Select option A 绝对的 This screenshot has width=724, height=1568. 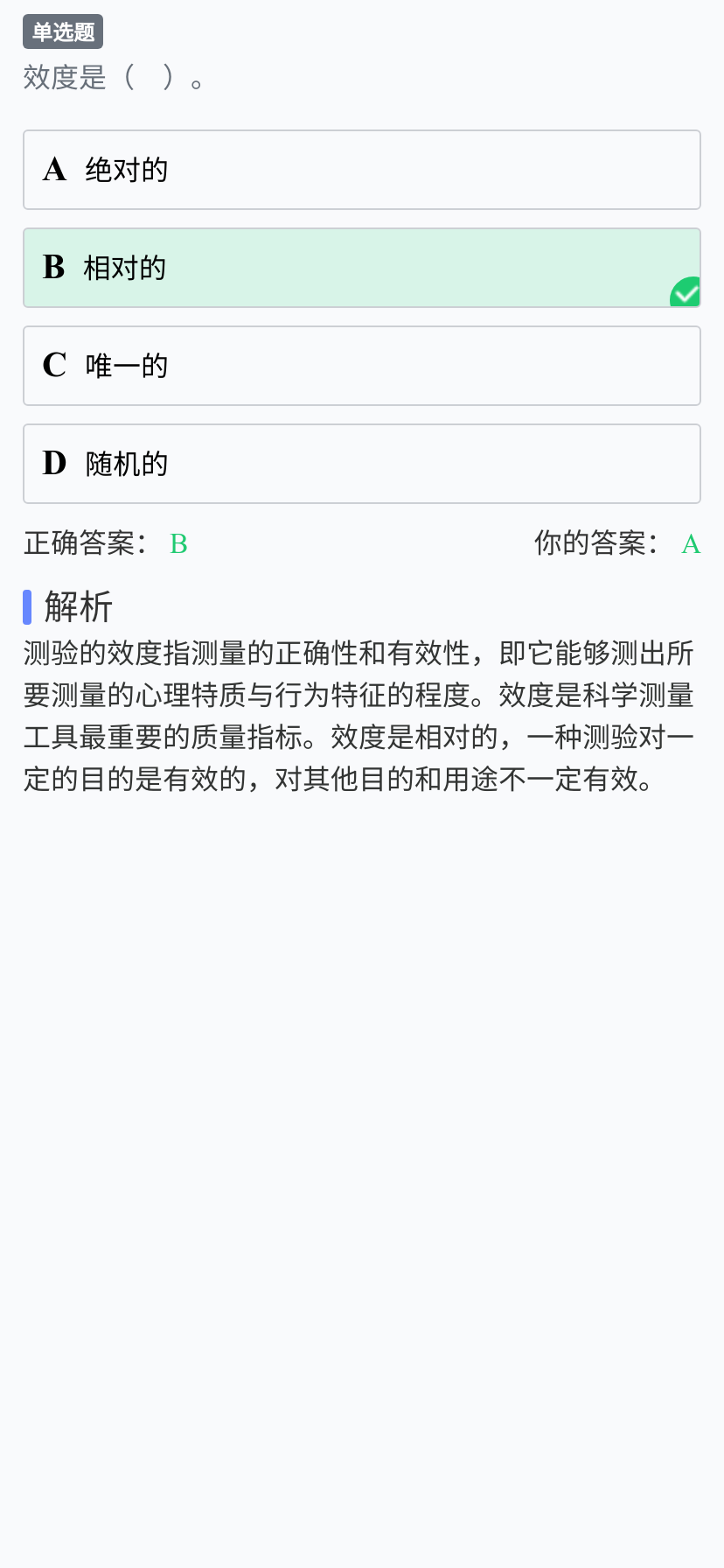[362, 170]
